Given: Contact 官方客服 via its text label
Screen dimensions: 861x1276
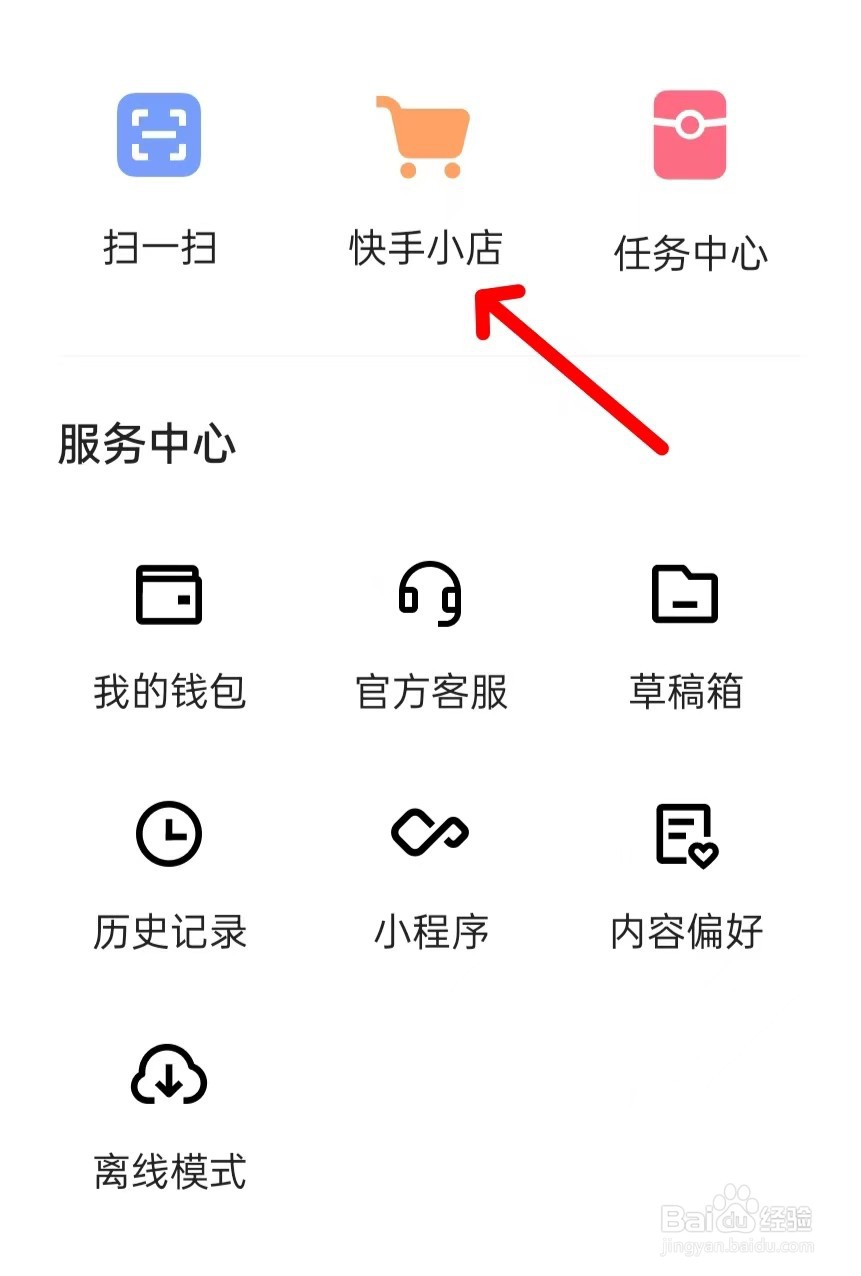Looking at the screenshot, I should (x=431, y=689).
